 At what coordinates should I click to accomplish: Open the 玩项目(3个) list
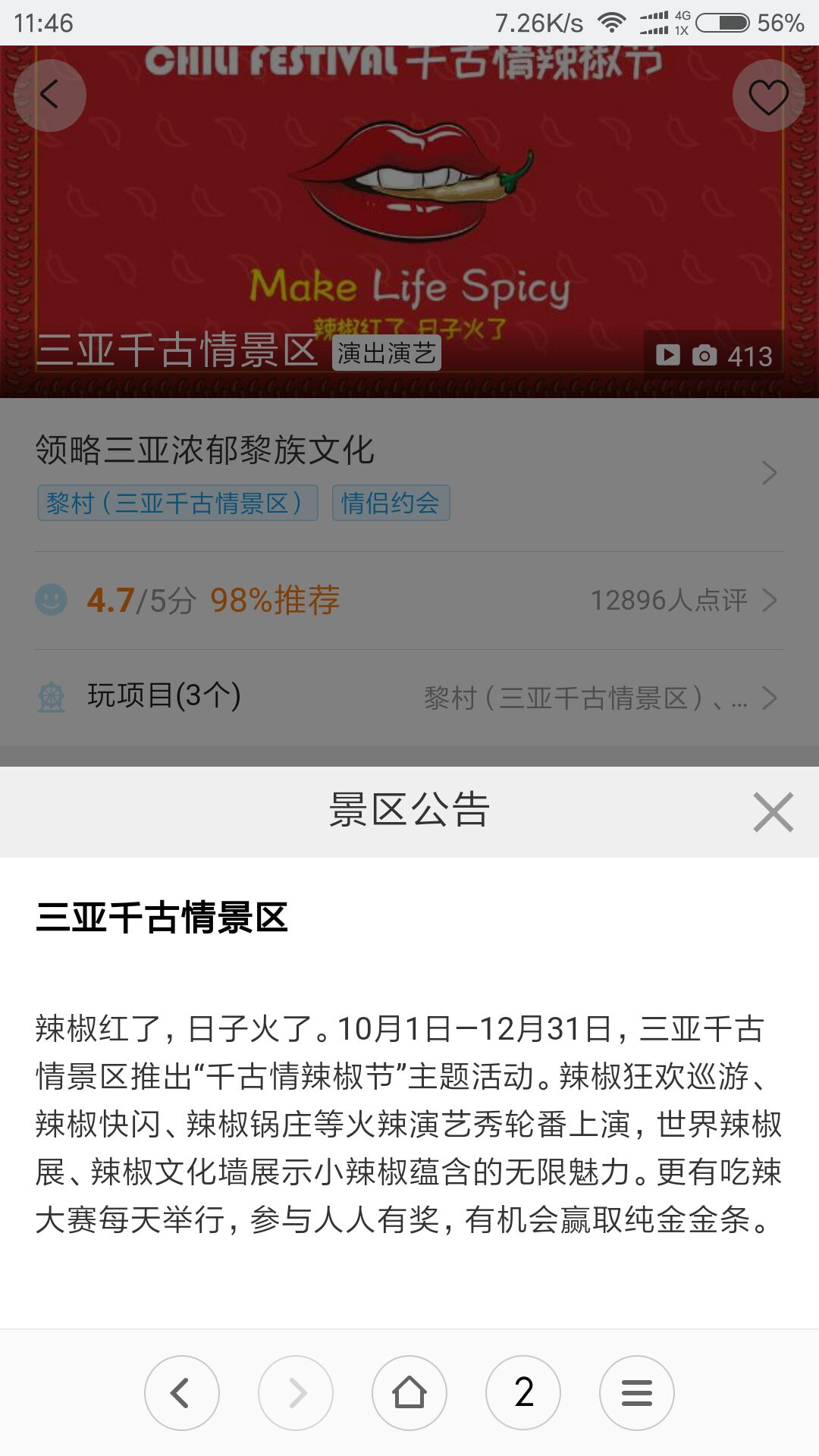coord(409,698)
